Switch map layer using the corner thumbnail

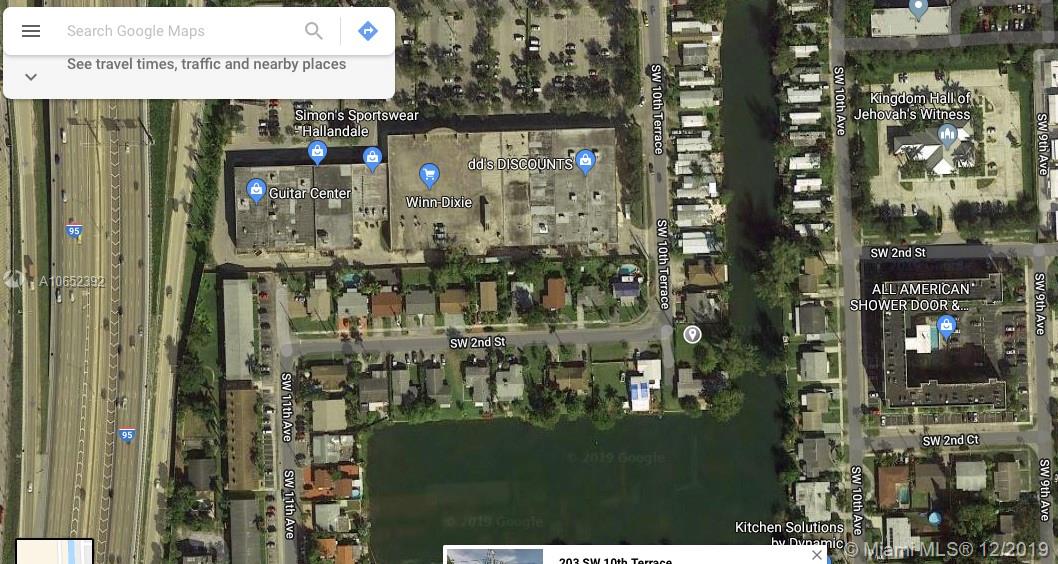54,551
